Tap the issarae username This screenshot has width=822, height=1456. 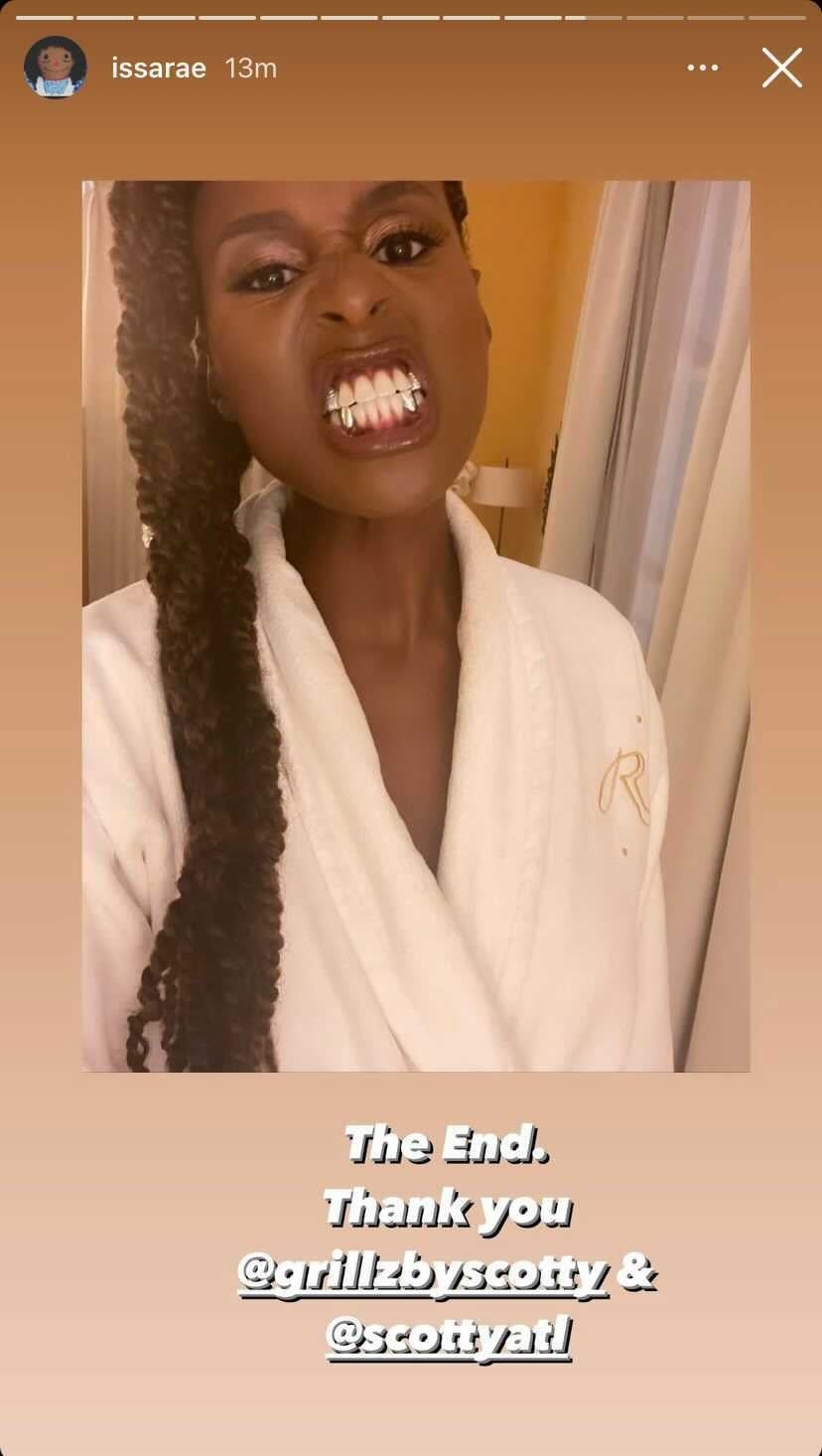(159, 69)
